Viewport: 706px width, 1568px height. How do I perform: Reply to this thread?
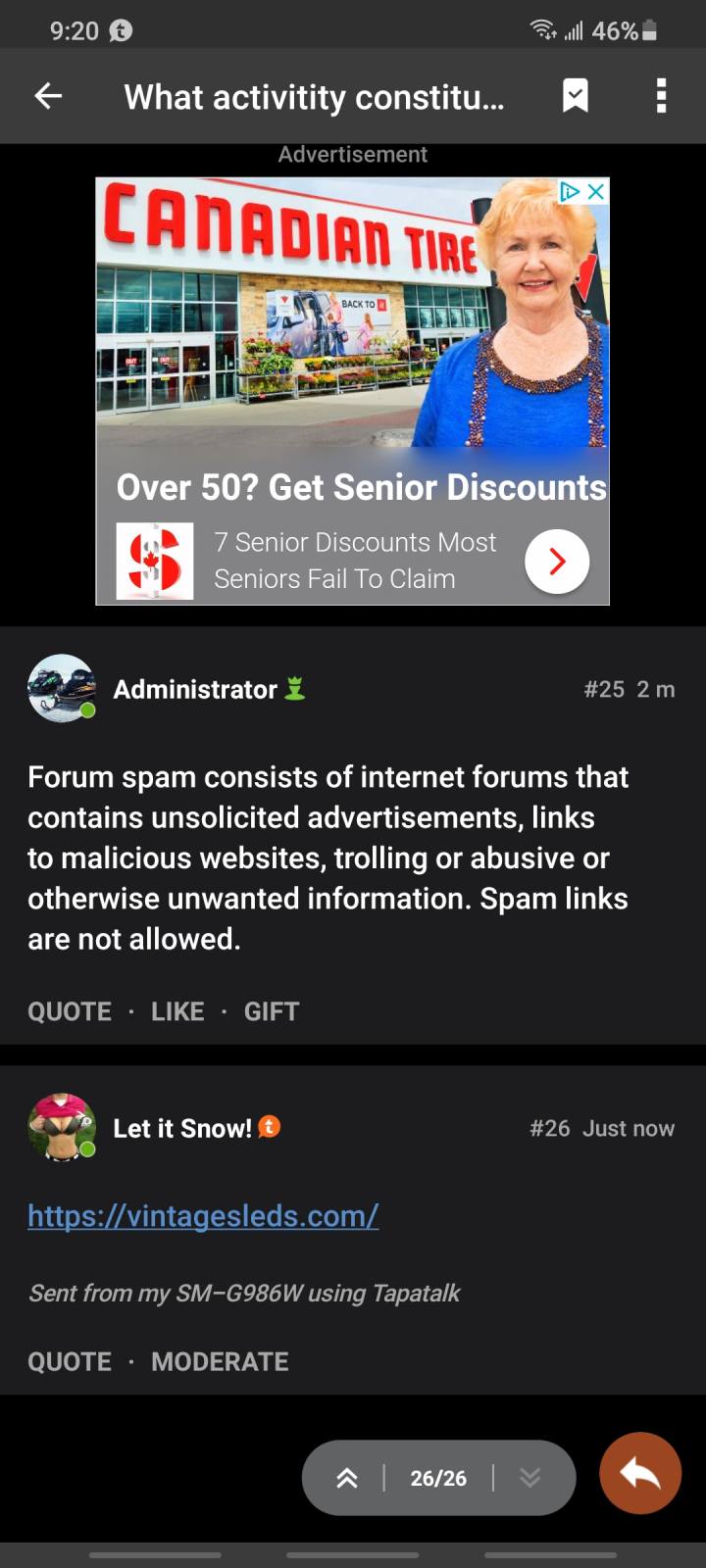tap(640, 1473)
